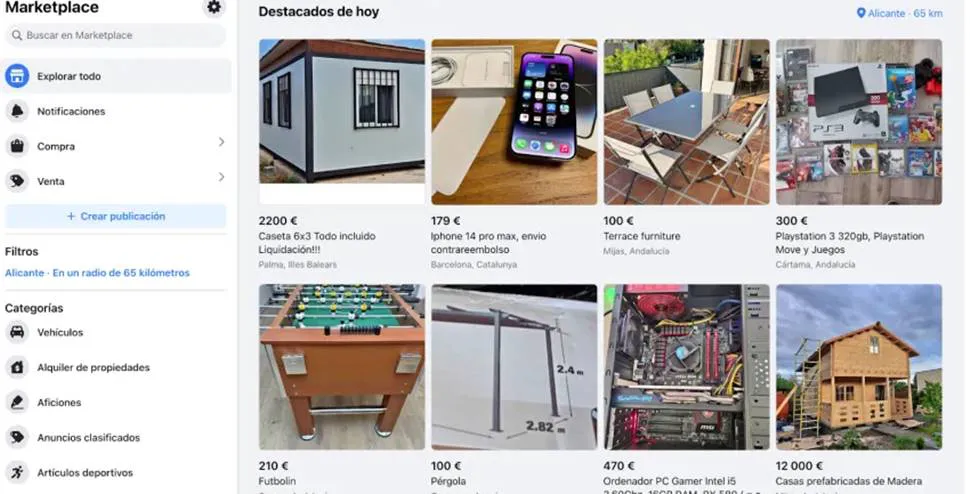Open the Playstation 3 320gb listing

pyautogui.click(x=858, y=121)
